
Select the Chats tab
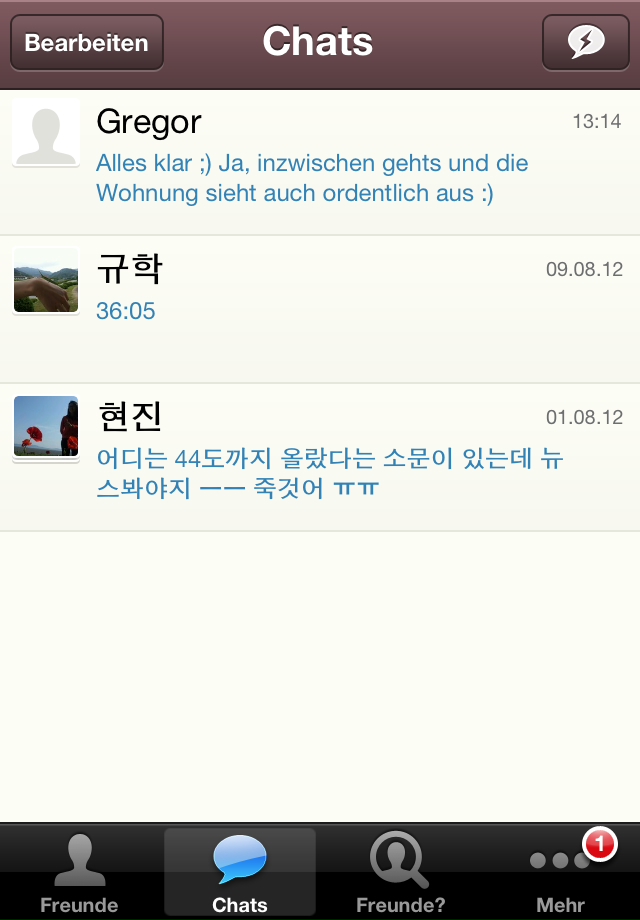point(240,872)
